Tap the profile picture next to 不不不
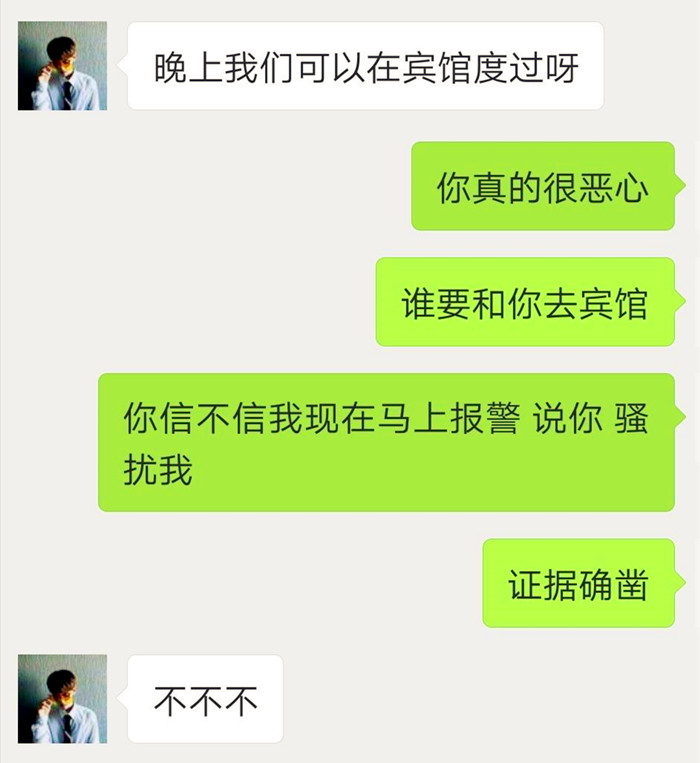Screen dimensions: 700x763 click(62, 699)
